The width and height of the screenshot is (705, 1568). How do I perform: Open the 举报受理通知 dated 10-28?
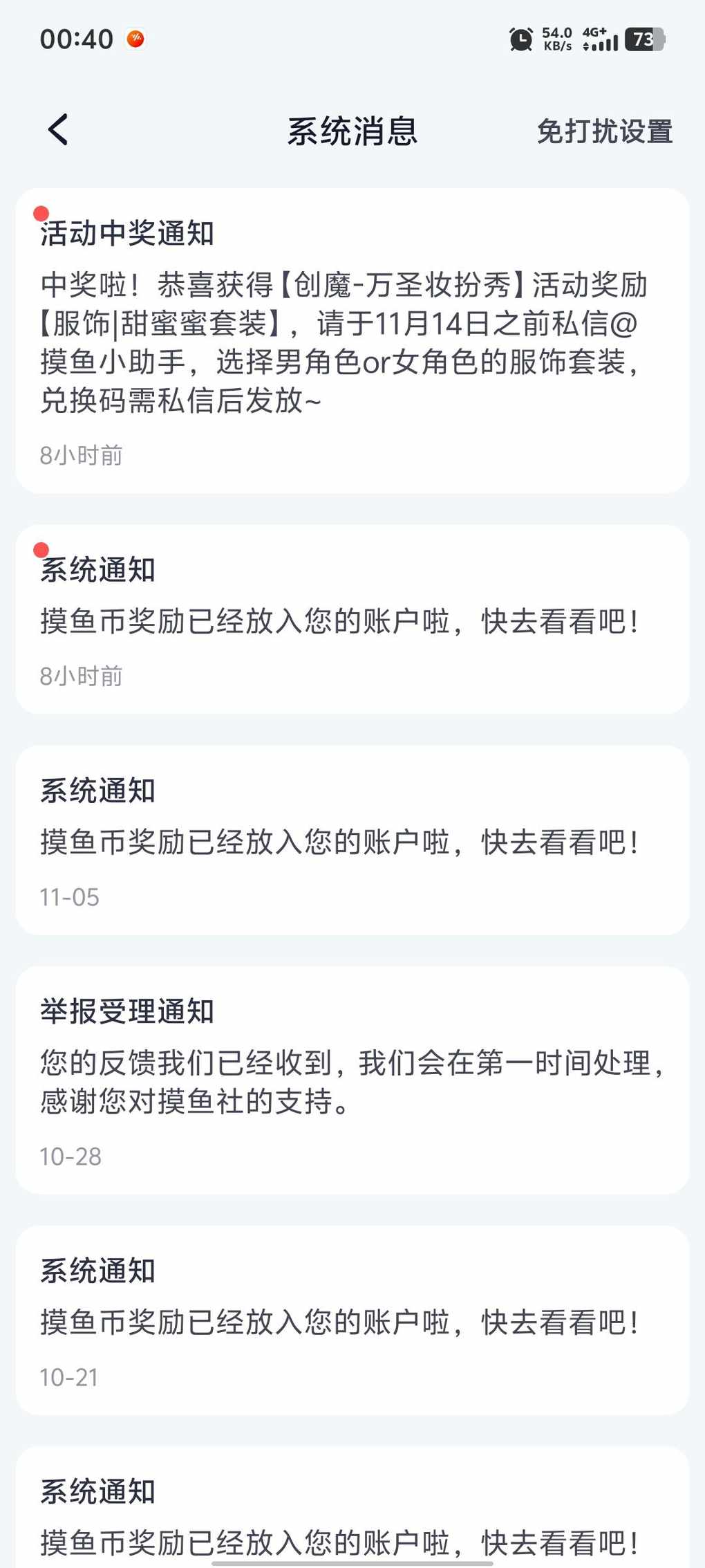(x=352, y=1080)
